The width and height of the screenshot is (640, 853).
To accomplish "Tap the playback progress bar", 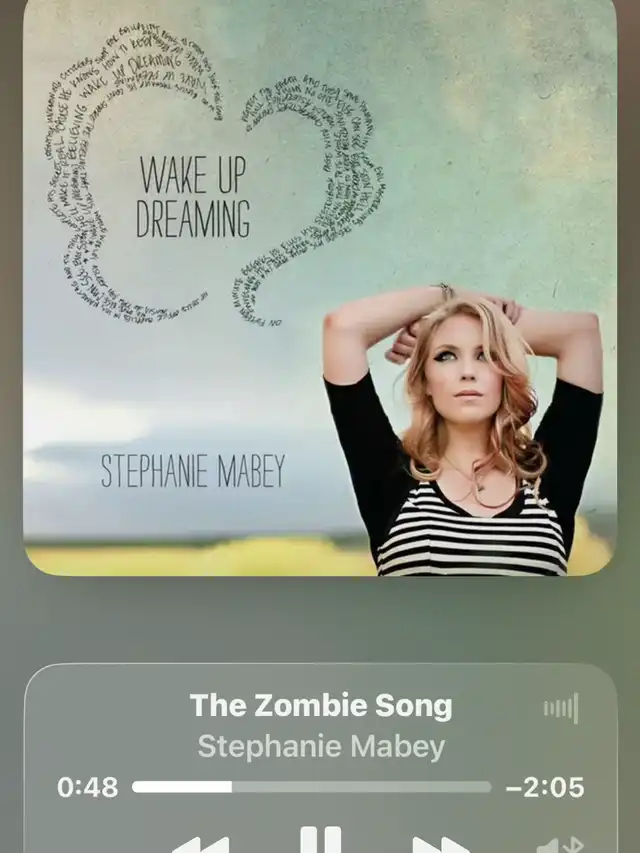I will click(x=311, y=787).
